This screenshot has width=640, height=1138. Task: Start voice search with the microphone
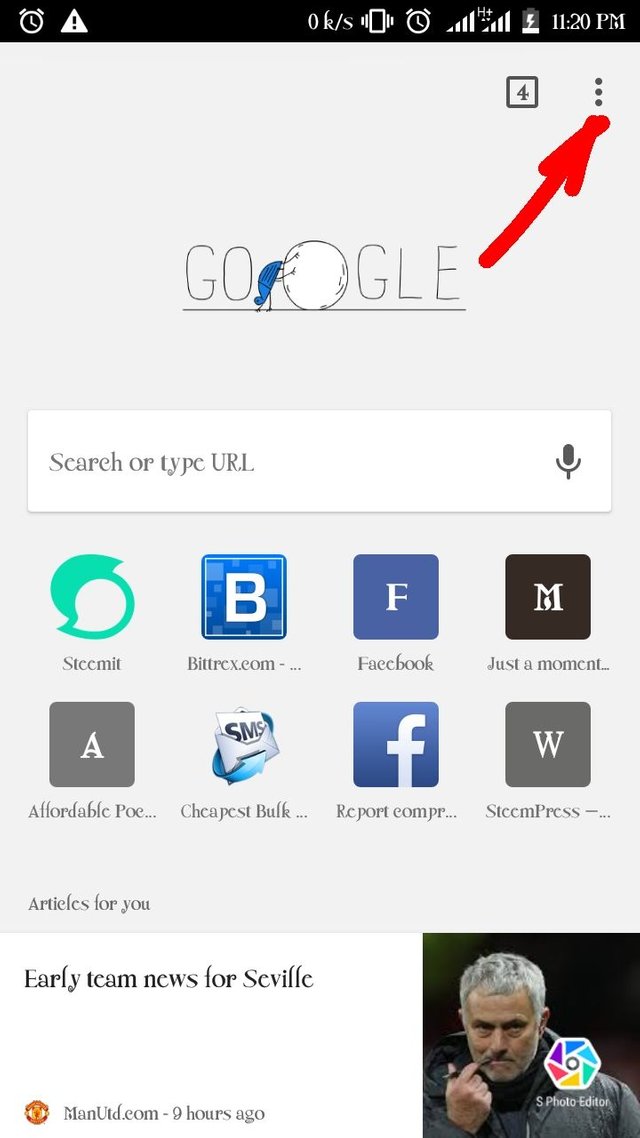(568, 462)
